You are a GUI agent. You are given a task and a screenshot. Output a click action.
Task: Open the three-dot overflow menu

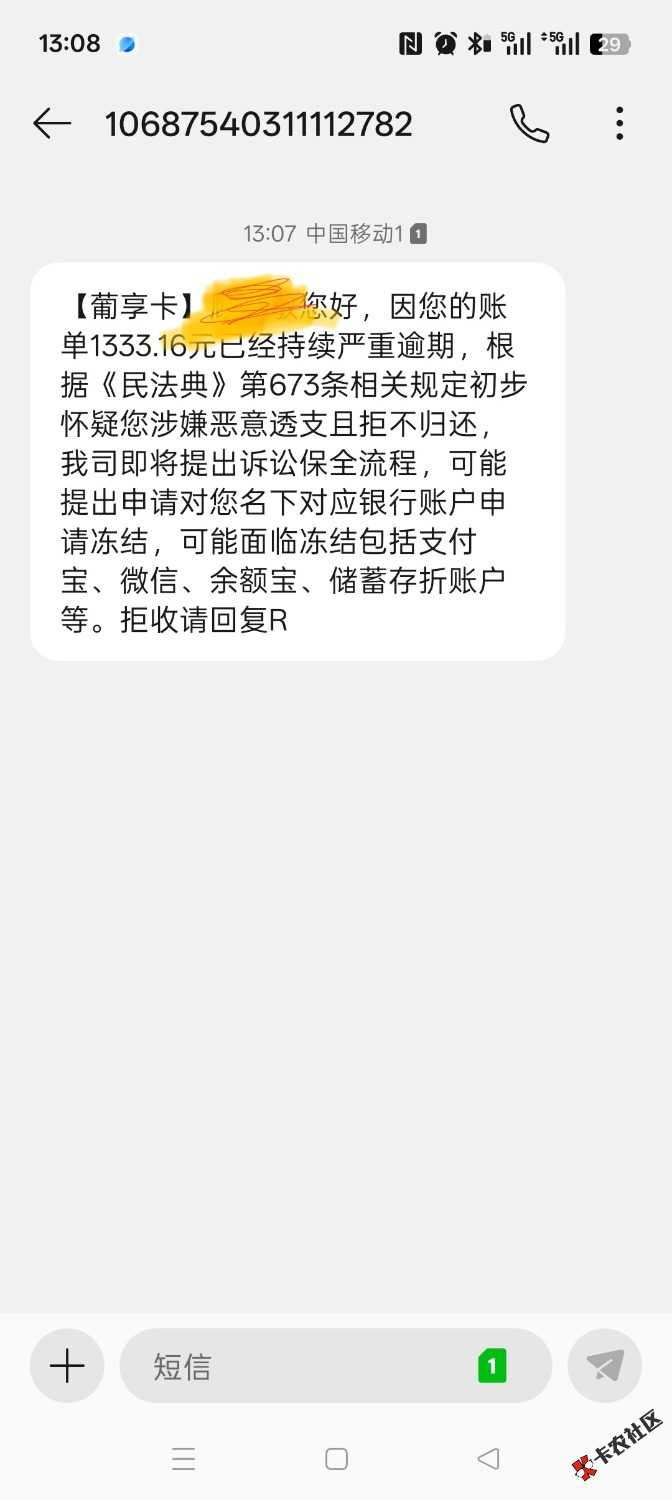click(x=620, y=124)
